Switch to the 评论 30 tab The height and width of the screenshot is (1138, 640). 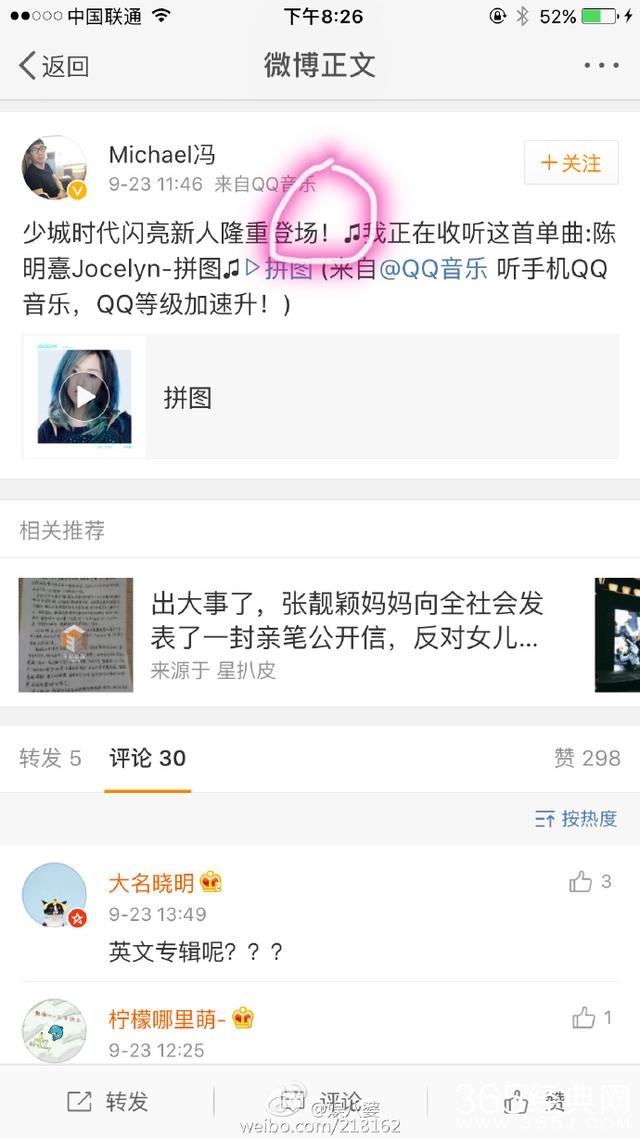click(148, 758)
